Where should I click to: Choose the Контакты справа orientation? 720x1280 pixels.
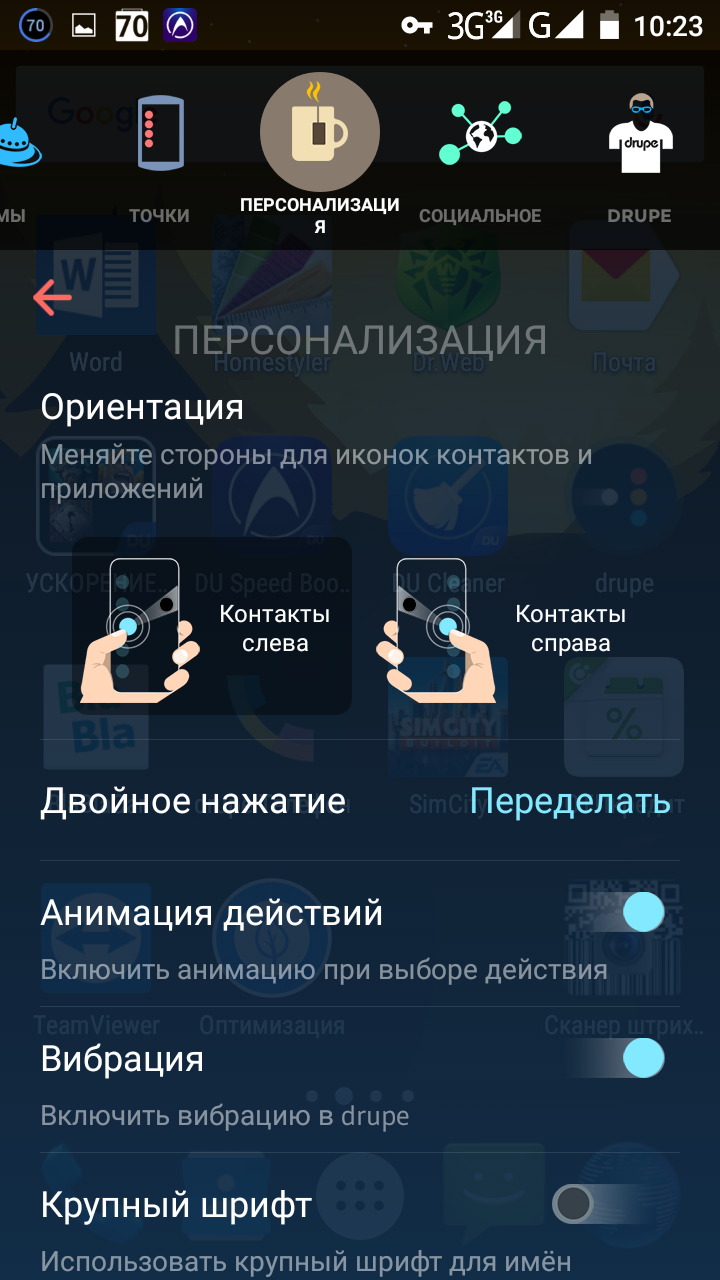click(x=508, y=628)
